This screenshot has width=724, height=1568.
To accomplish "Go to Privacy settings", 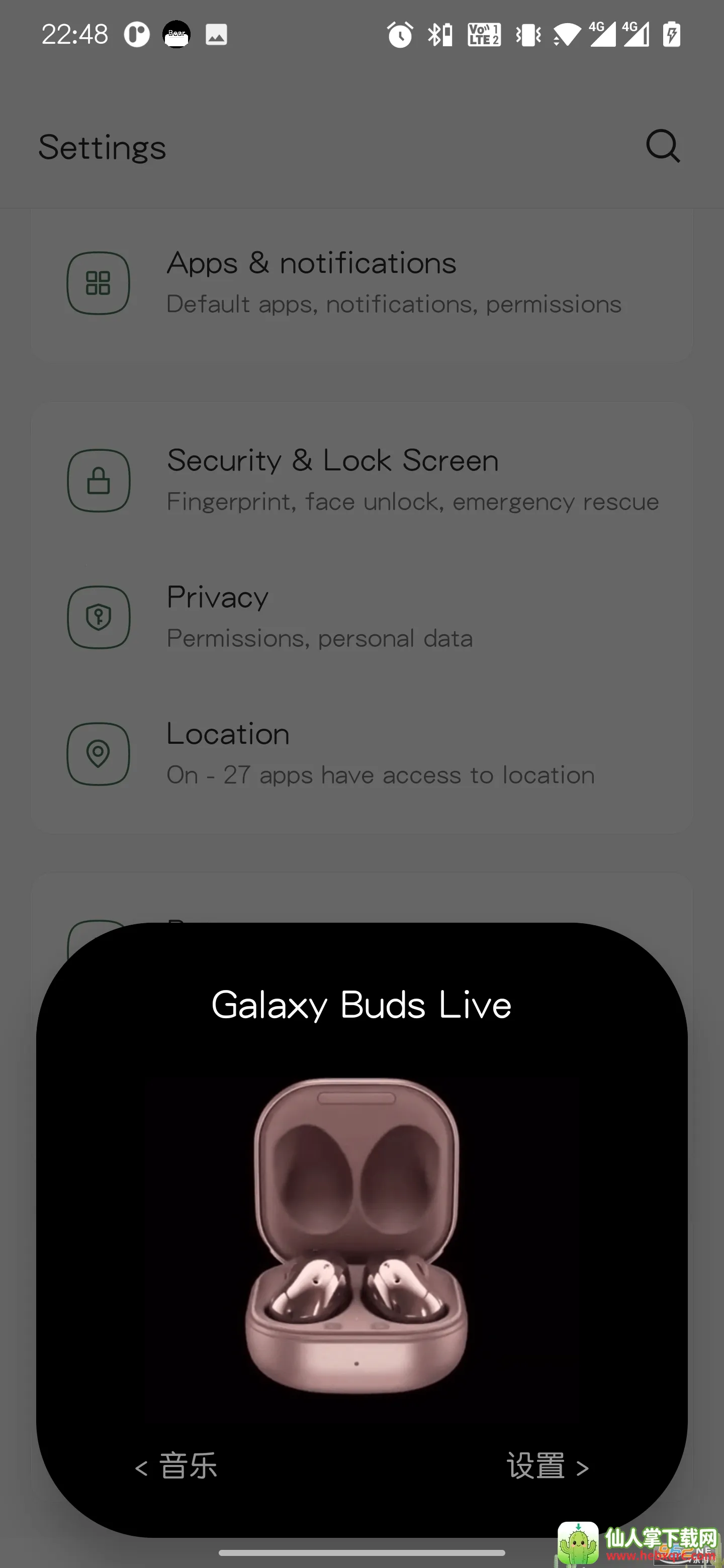I will click(361, 617).
